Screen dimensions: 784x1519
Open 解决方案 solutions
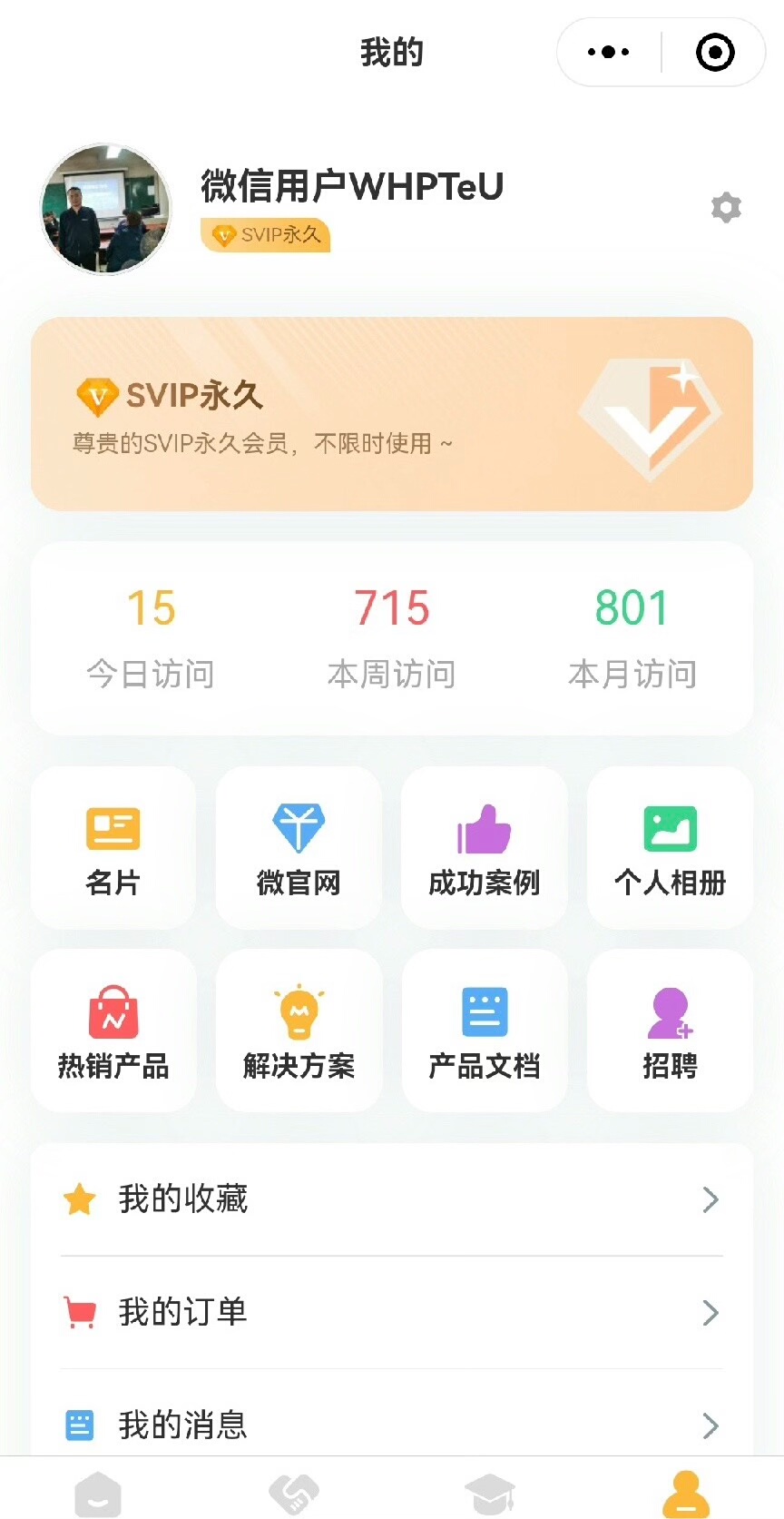[x=299, y=1031]
